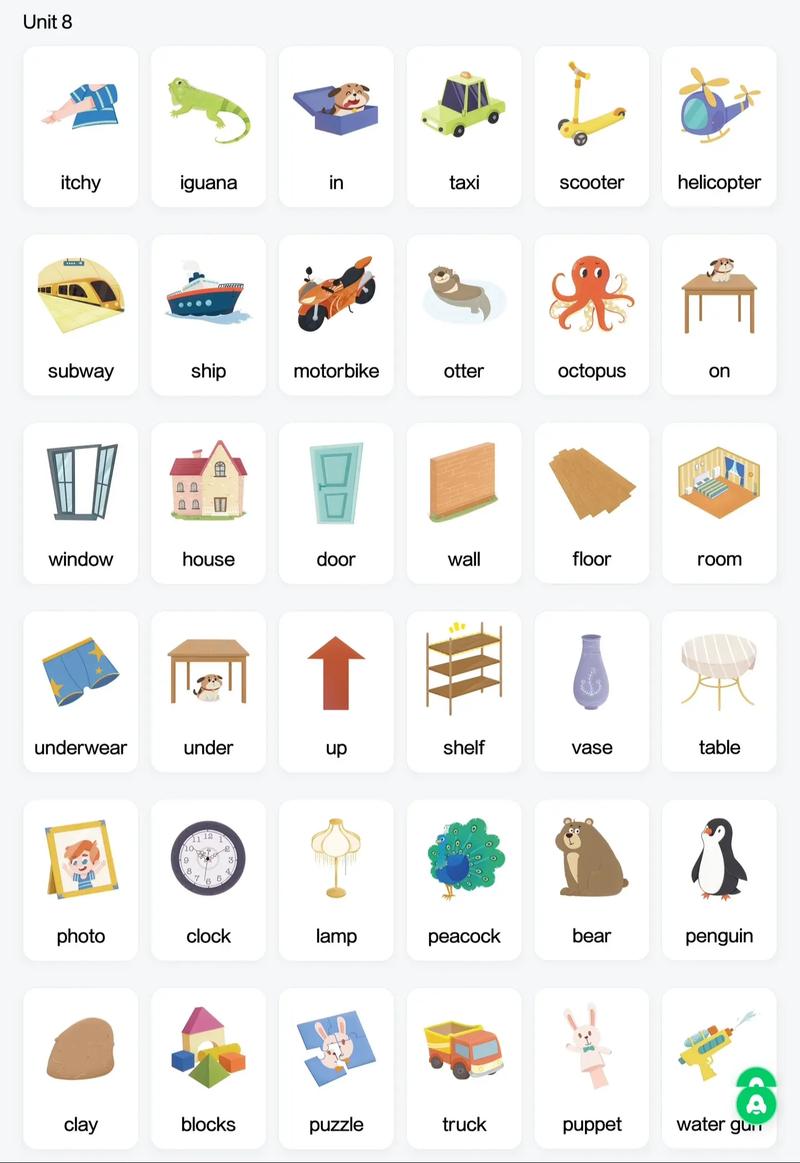This screenshot has width=800, height=1163.
Task: Tap the motorbike card
Action: [x=336, y=314]
